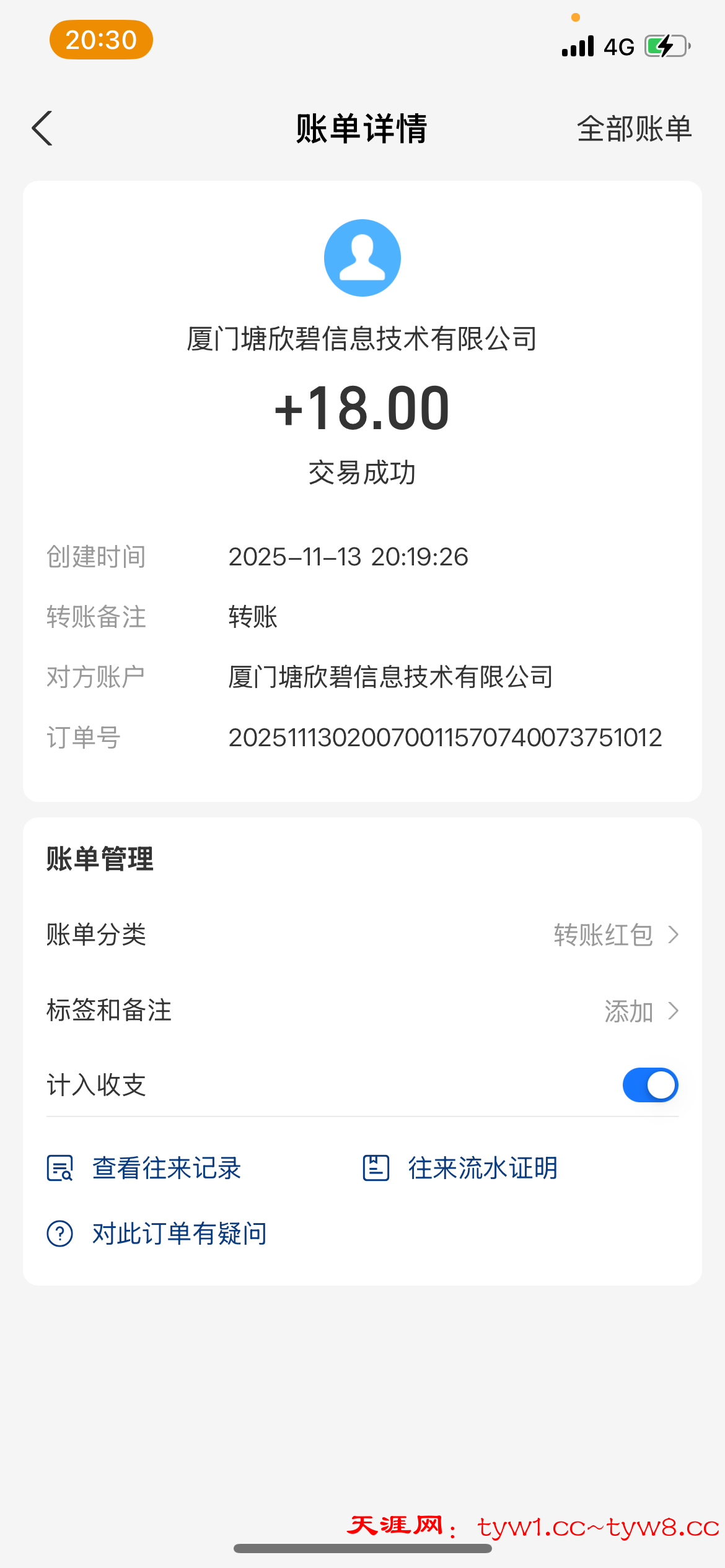Open 全部账单 to view all bills
This screenshot has width=725, height=1568.
coord(633,129)
